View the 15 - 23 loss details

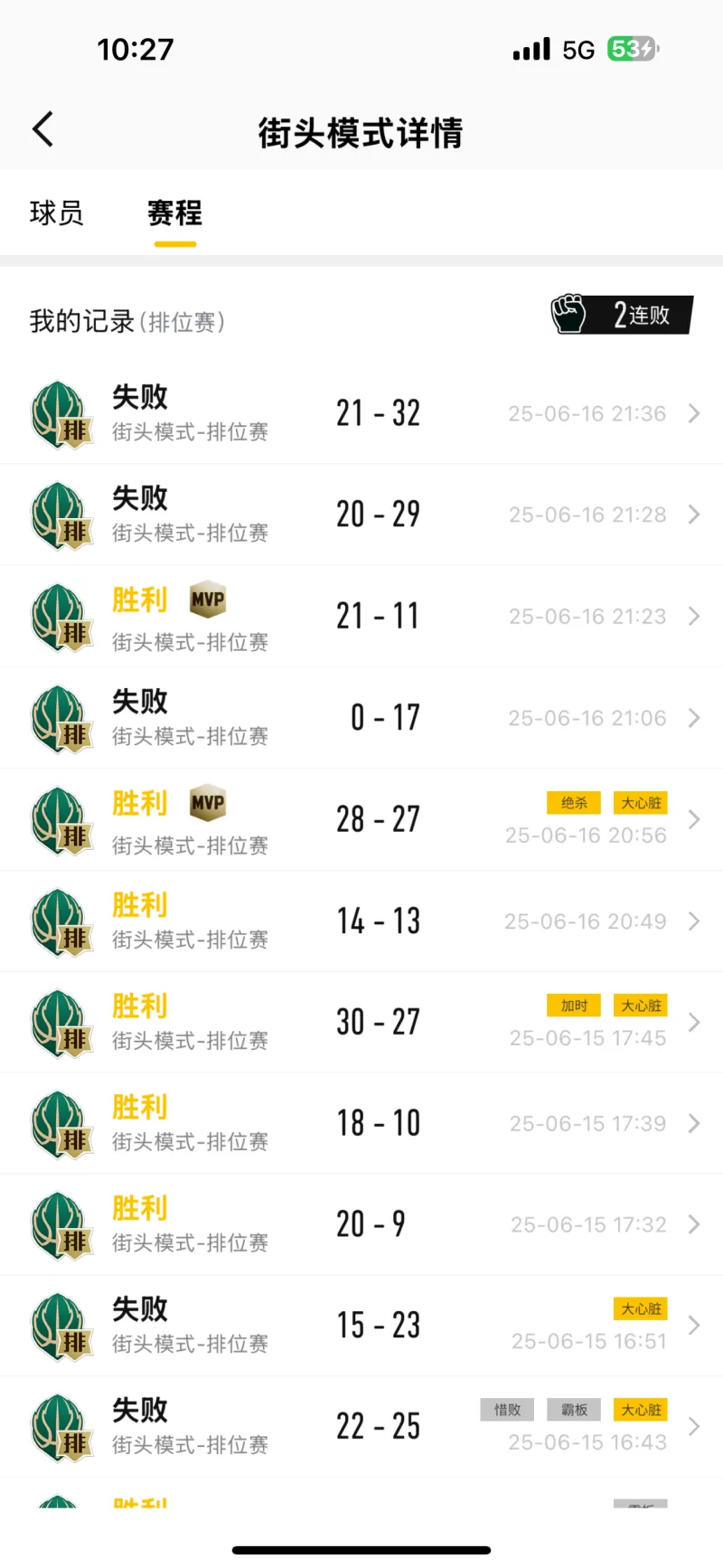(x=361, y=1327)
